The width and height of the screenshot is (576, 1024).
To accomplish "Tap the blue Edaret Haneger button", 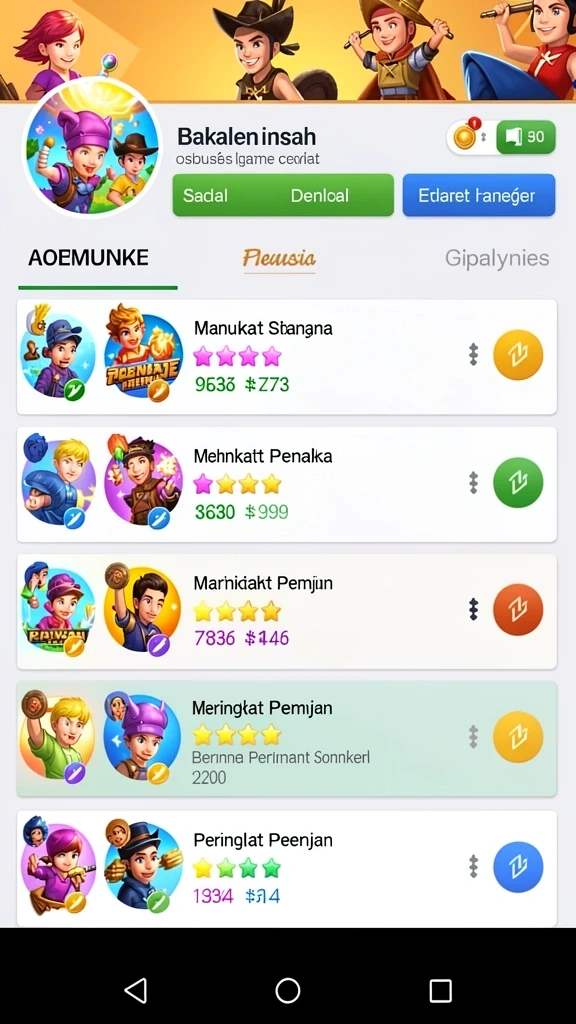I will [479, 195].
